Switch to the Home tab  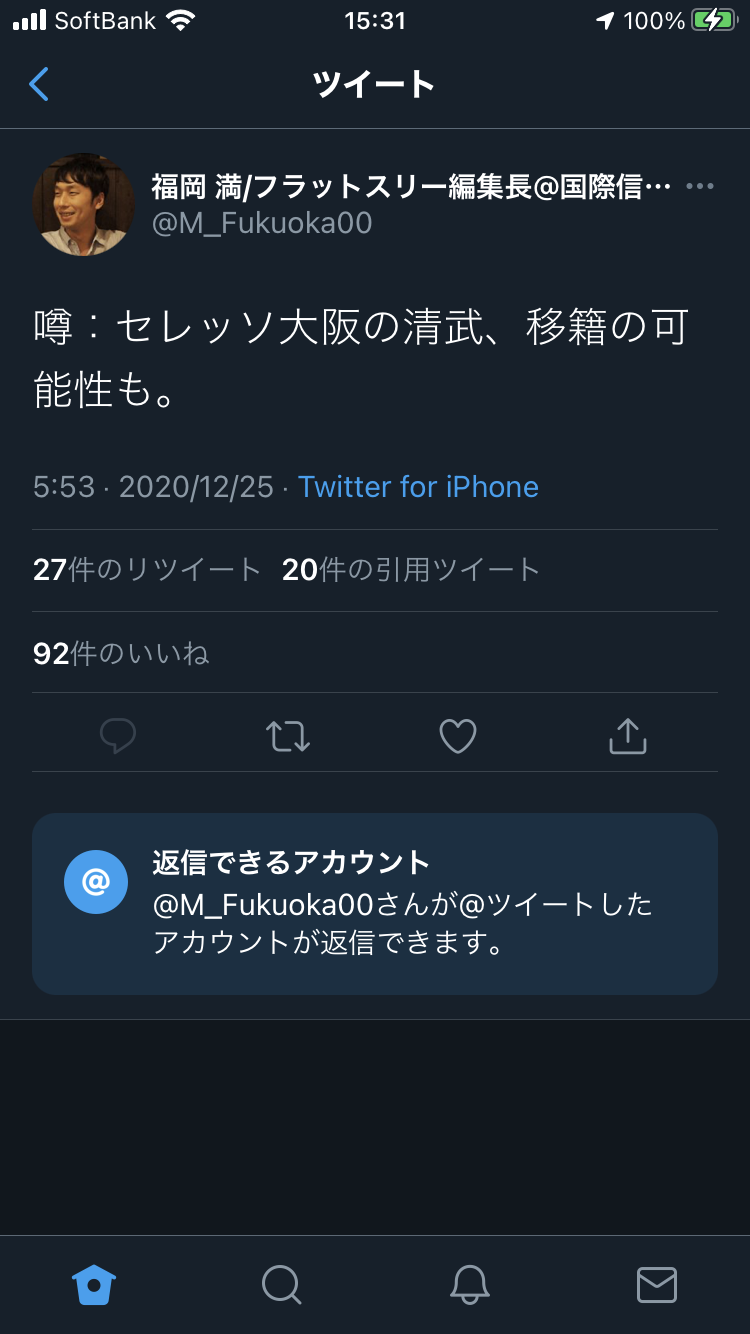click(94, 1284)
